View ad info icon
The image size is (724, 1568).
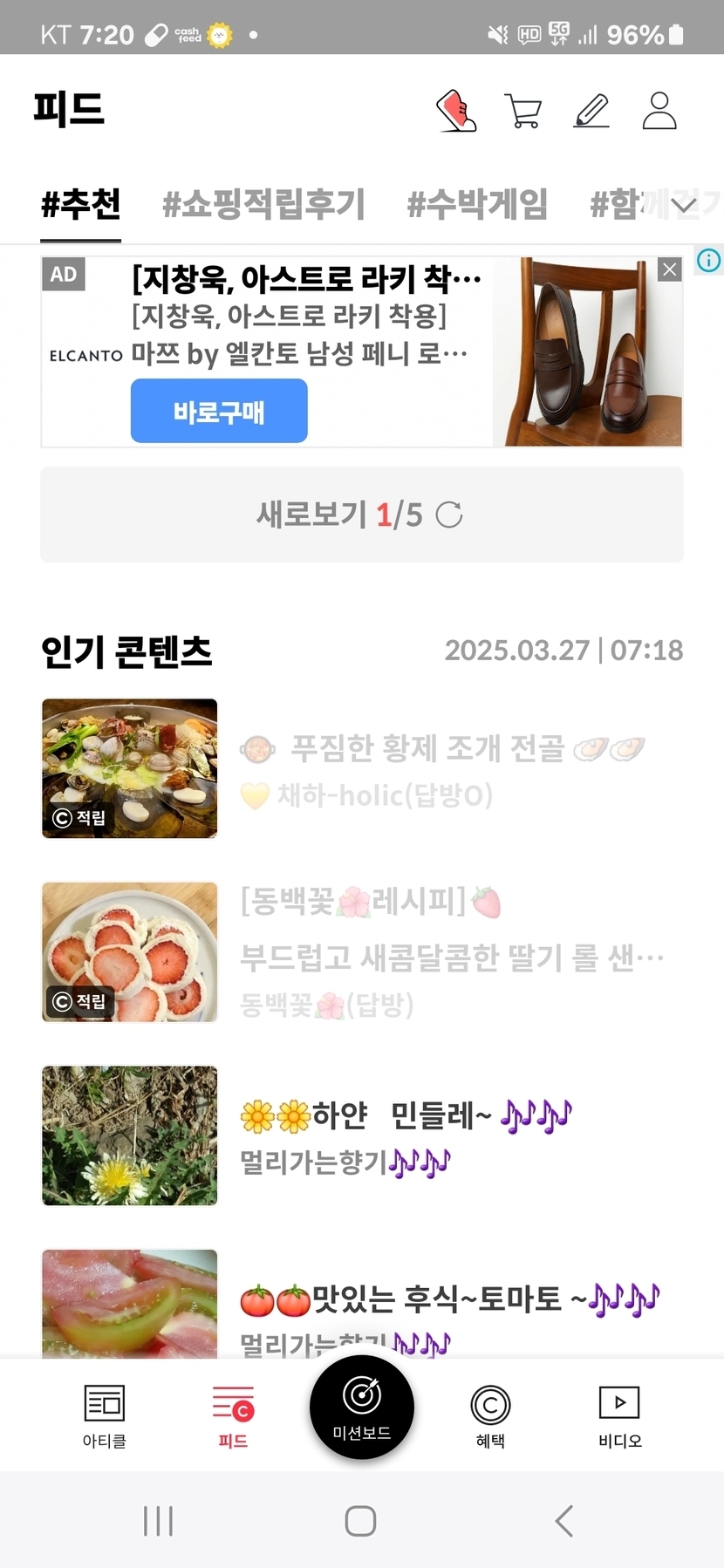[x=708, y=260]
